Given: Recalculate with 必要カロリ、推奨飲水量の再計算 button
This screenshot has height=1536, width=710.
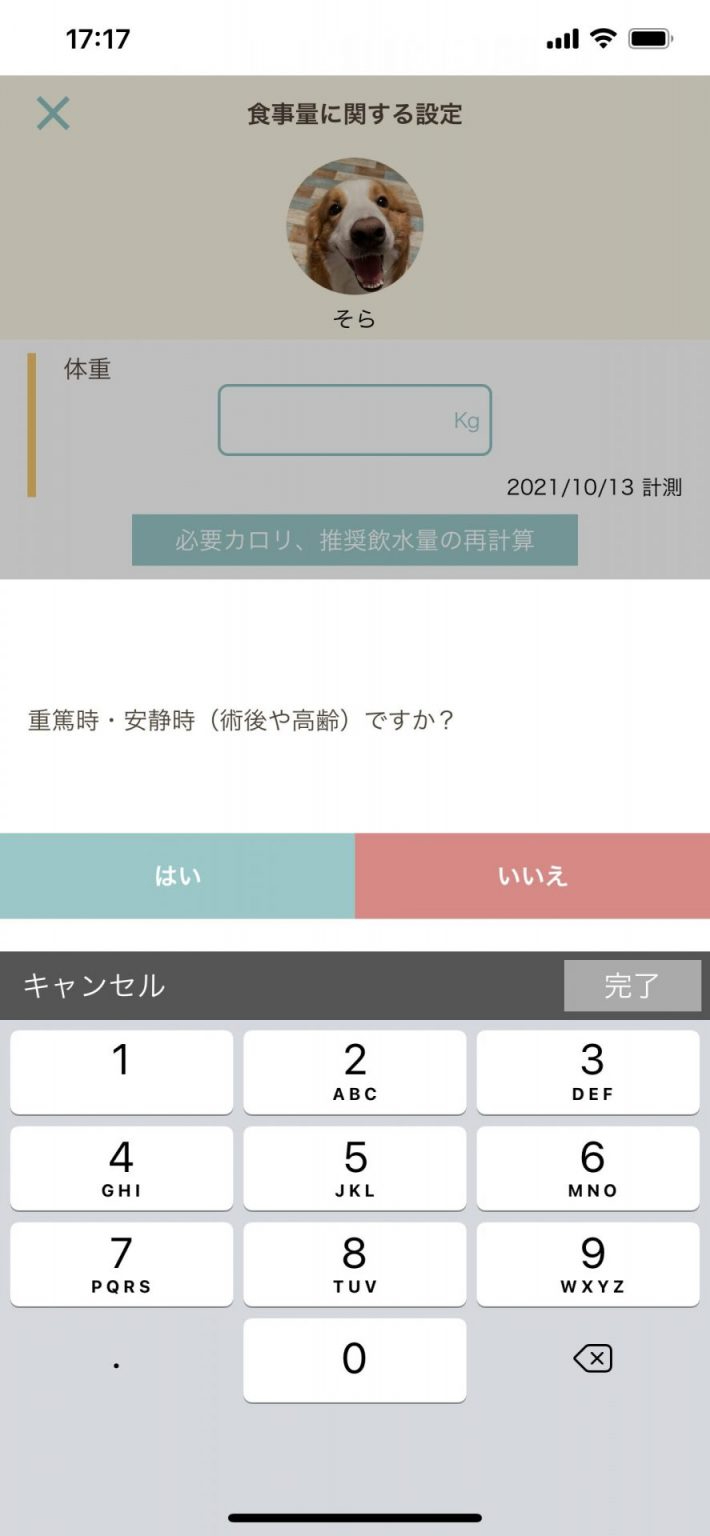Looking at the screenshot, I should 354,540.
